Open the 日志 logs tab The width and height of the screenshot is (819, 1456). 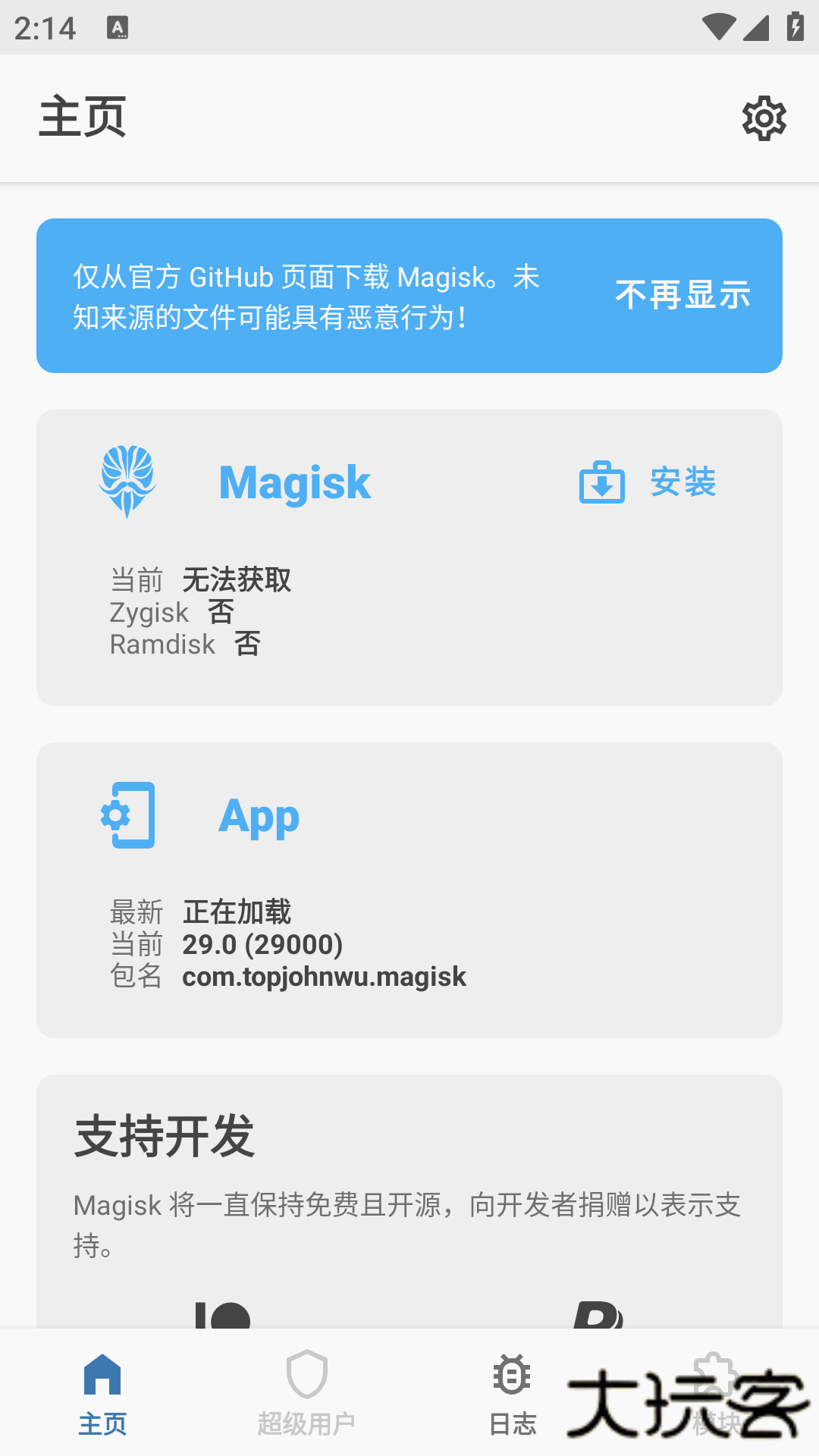click(x=512, y=1392)
